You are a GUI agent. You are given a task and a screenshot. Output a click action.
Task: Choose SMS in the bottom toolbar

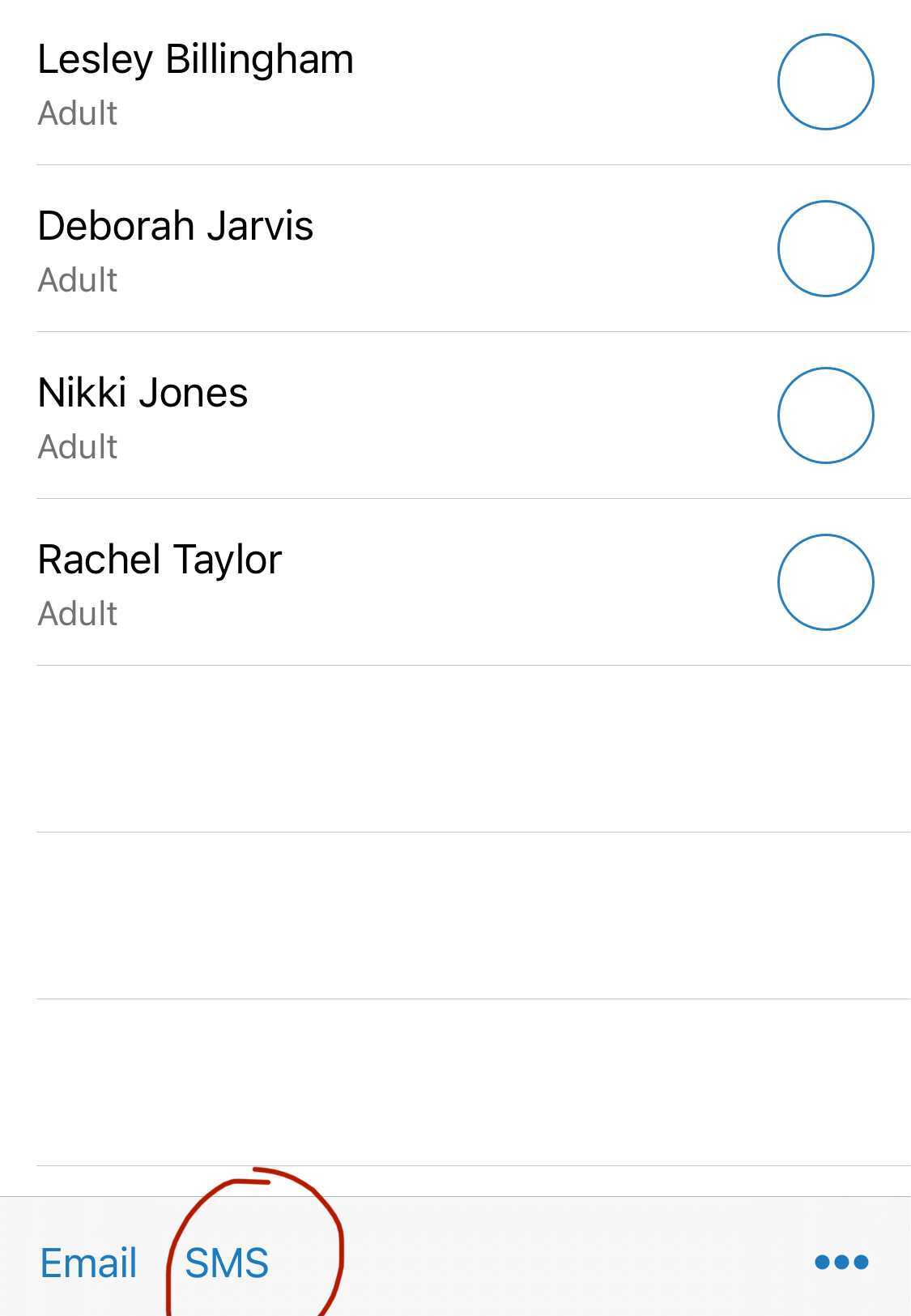pos(227,1263)
